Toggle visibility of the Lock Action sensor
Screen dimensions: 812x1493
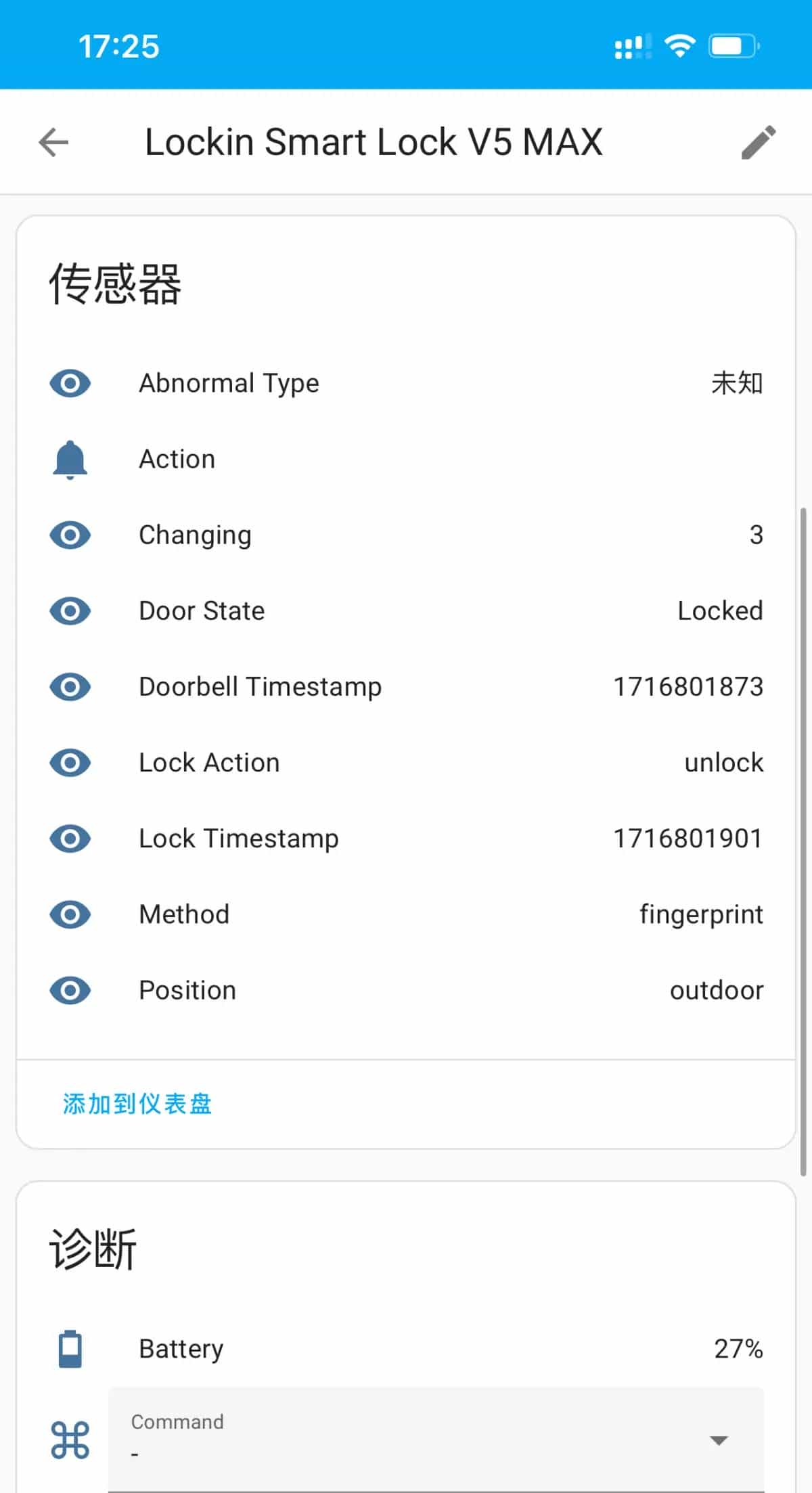click(70, 762)
